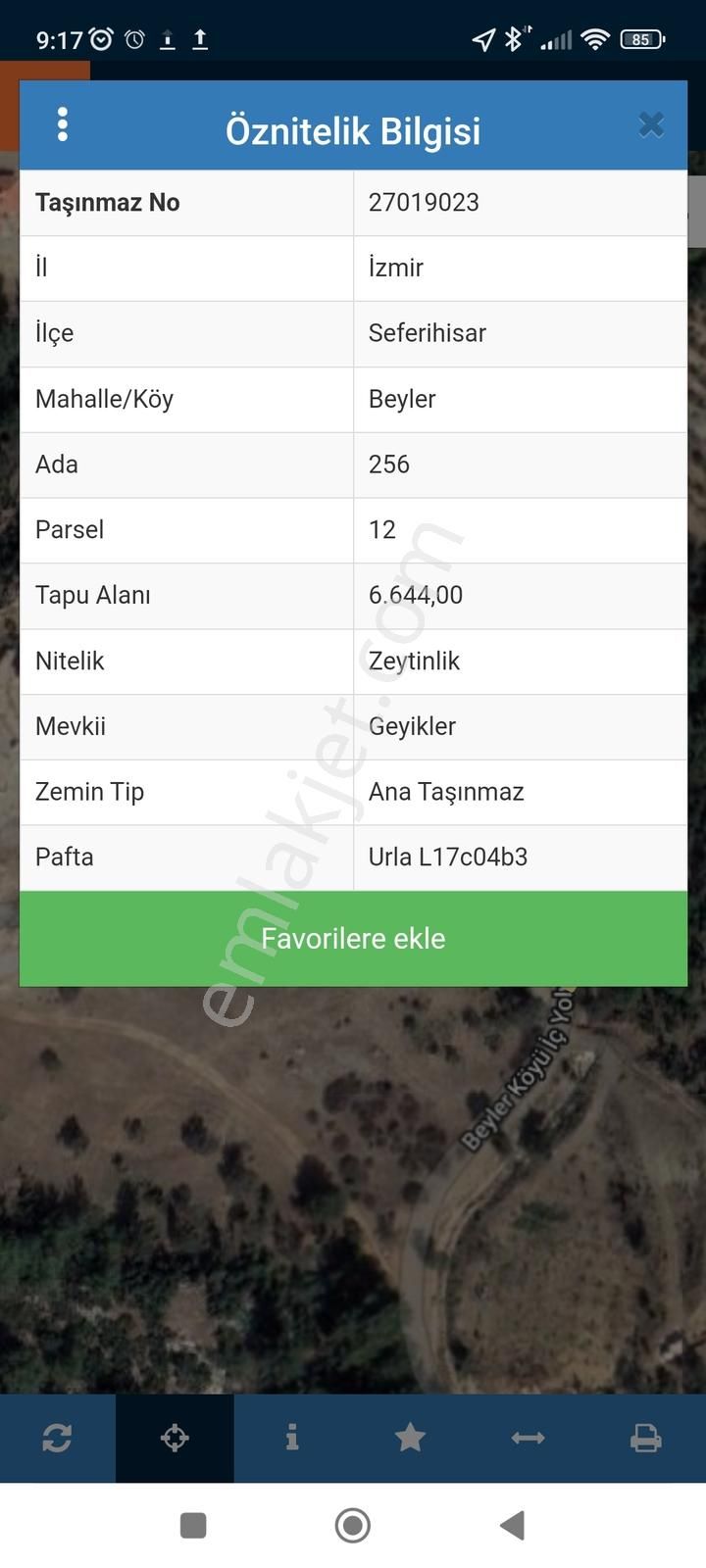This screenshot has height=1568, width=706.
Task: Tap the home circle navigation button
Action: click(352, 1525)
